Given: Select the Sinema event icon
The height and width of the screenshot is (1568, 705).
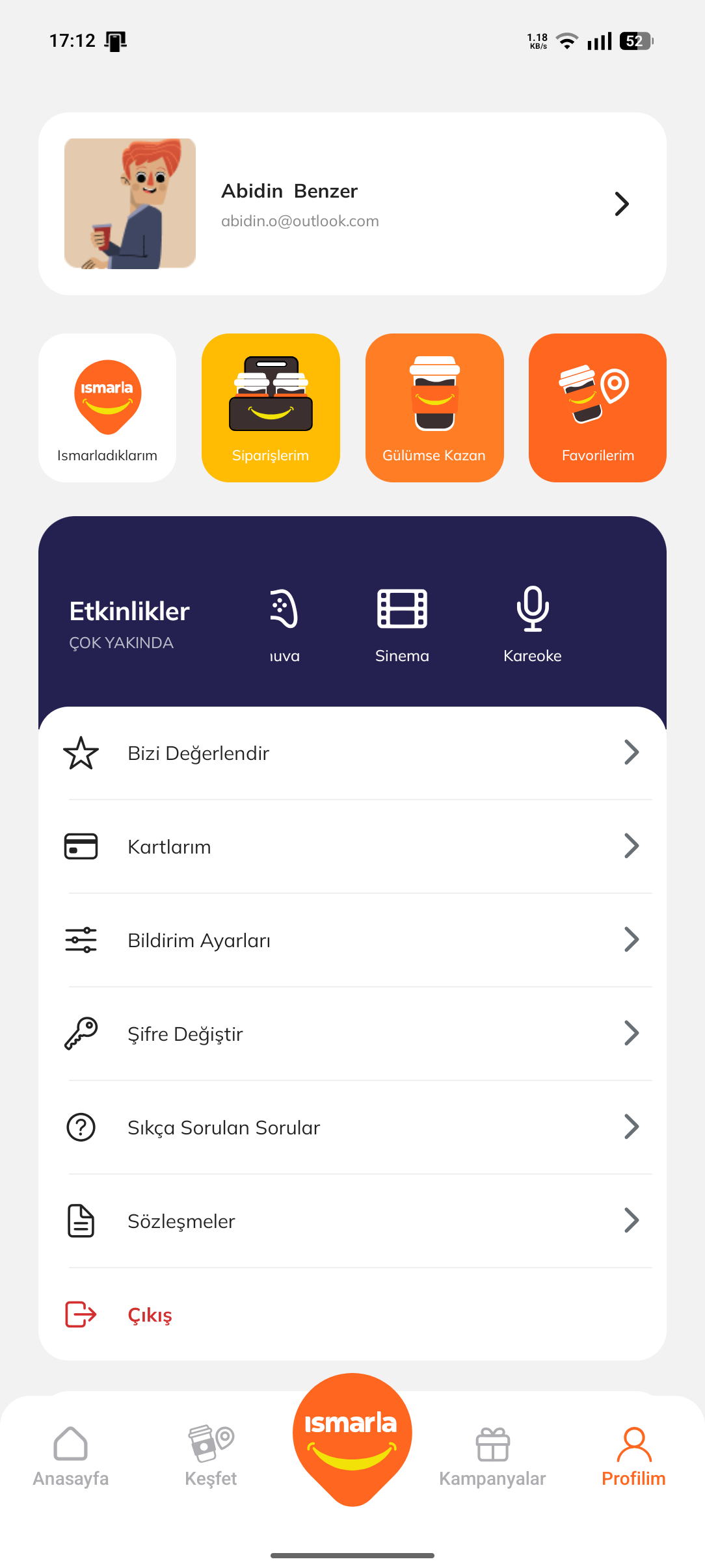Looking at the screenshot, I should (402, 610).
